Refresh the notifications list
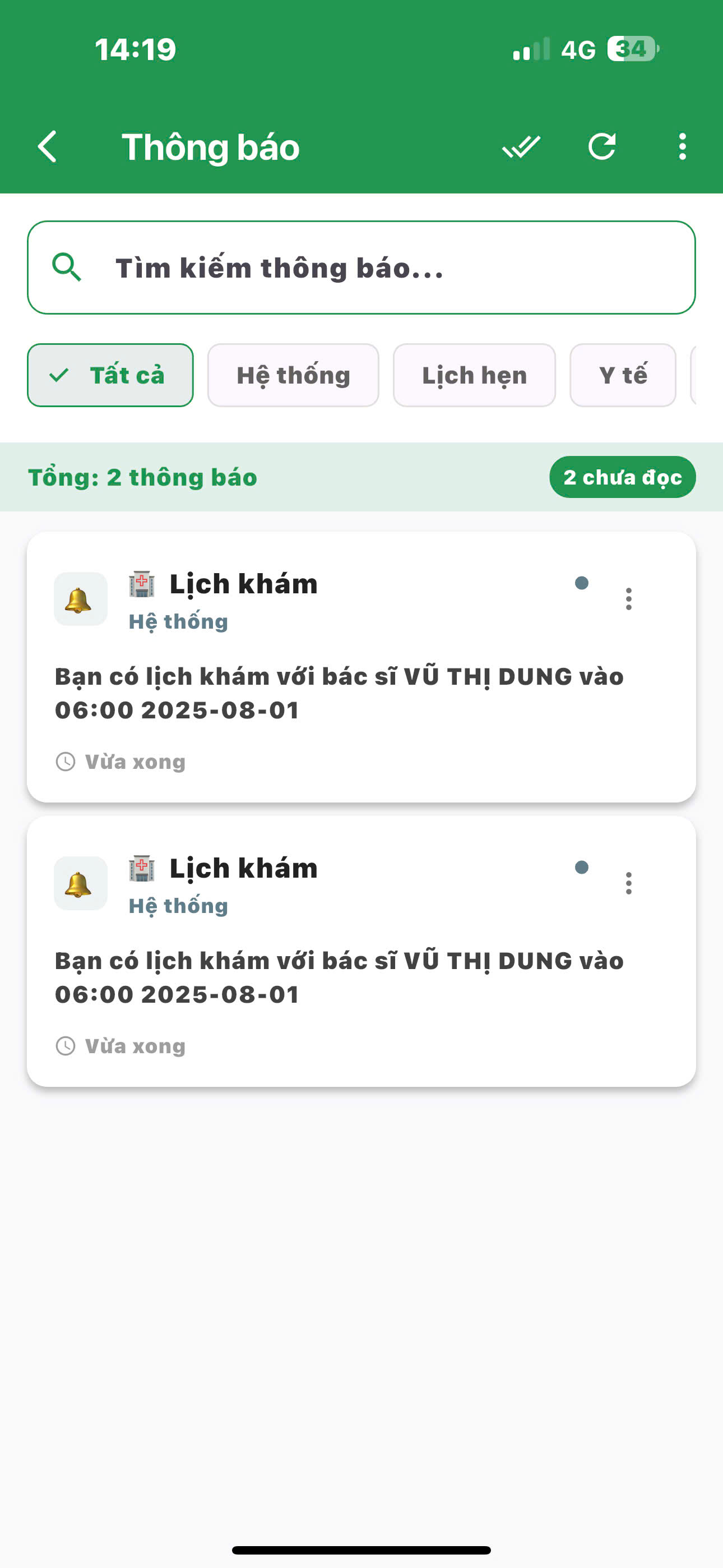The height and width of the screenshot is (1568, 723). click(x=602, y=147)
